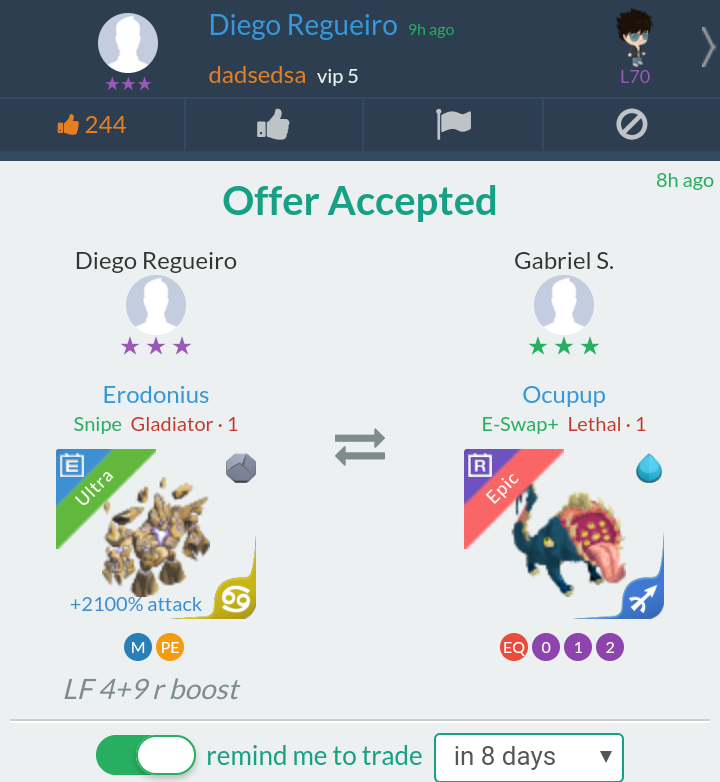
Task: Expand the "in 8 days" reminder dropdown
Action: click(x=528, y=757)
